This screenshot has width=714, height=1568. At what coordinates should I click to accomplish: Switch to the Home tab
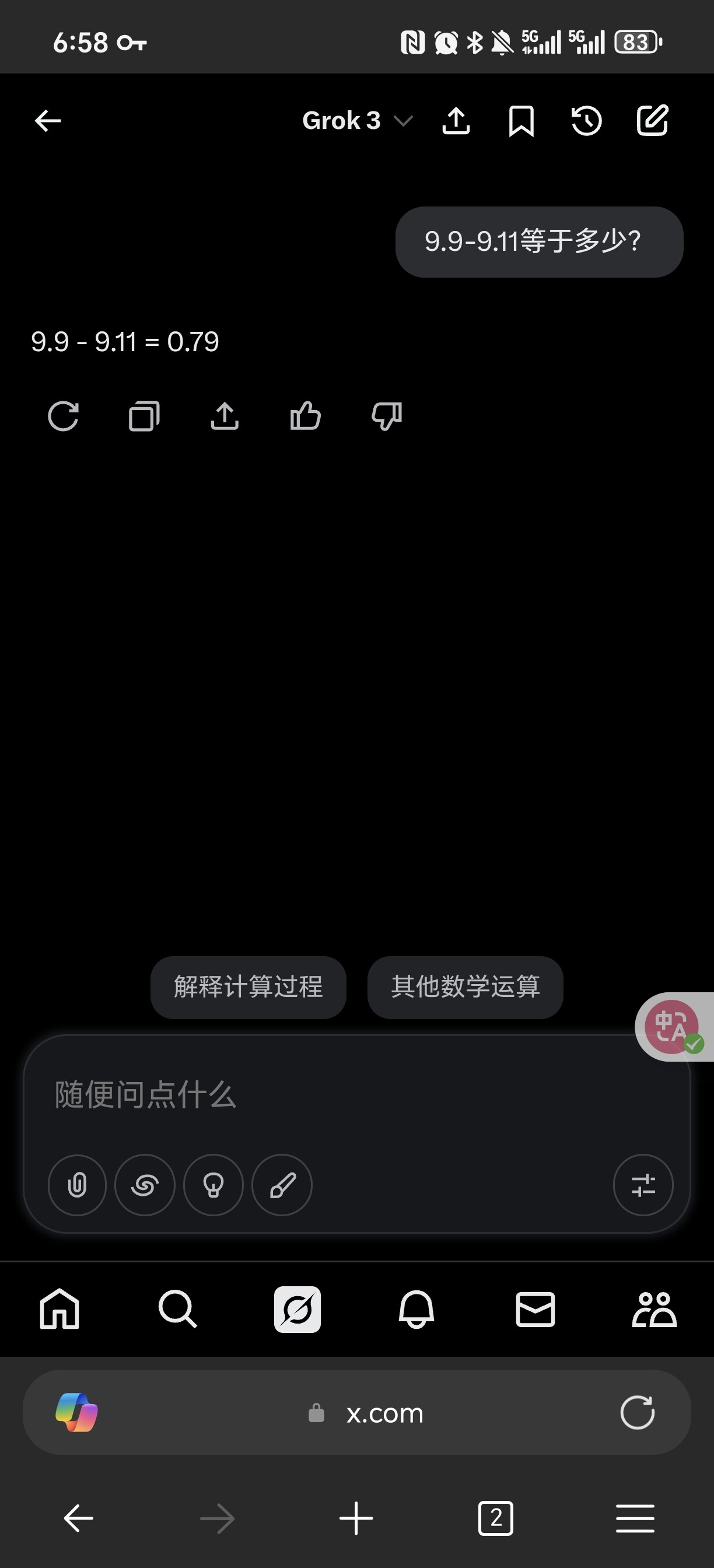(59, 1308)
